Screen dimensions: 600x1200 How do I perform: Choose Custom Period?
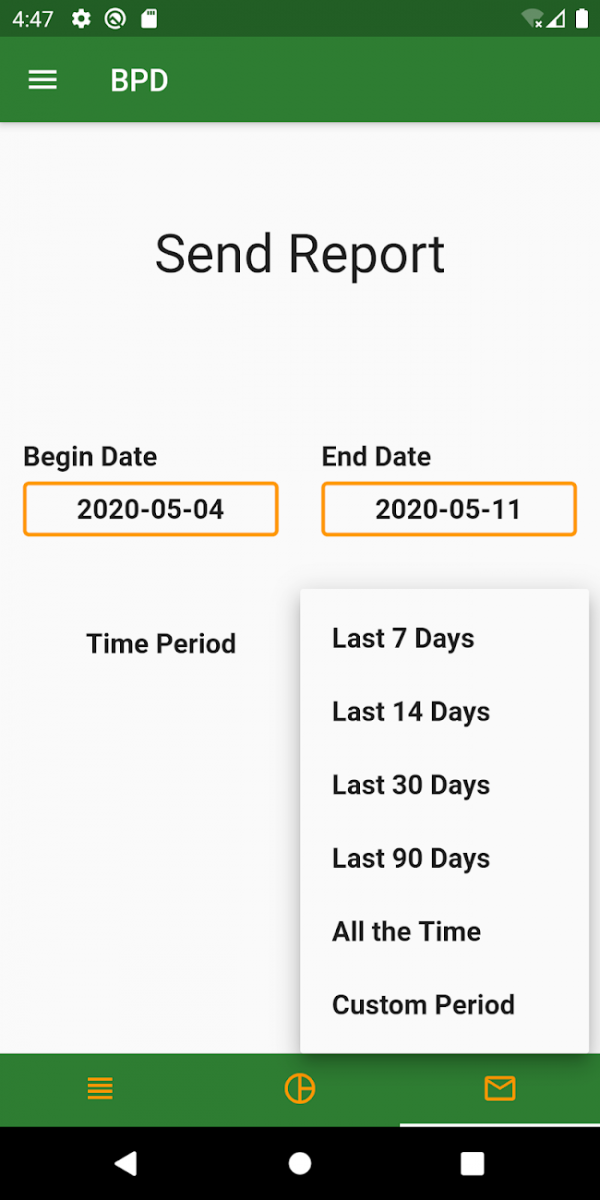tap(423, 1004)
